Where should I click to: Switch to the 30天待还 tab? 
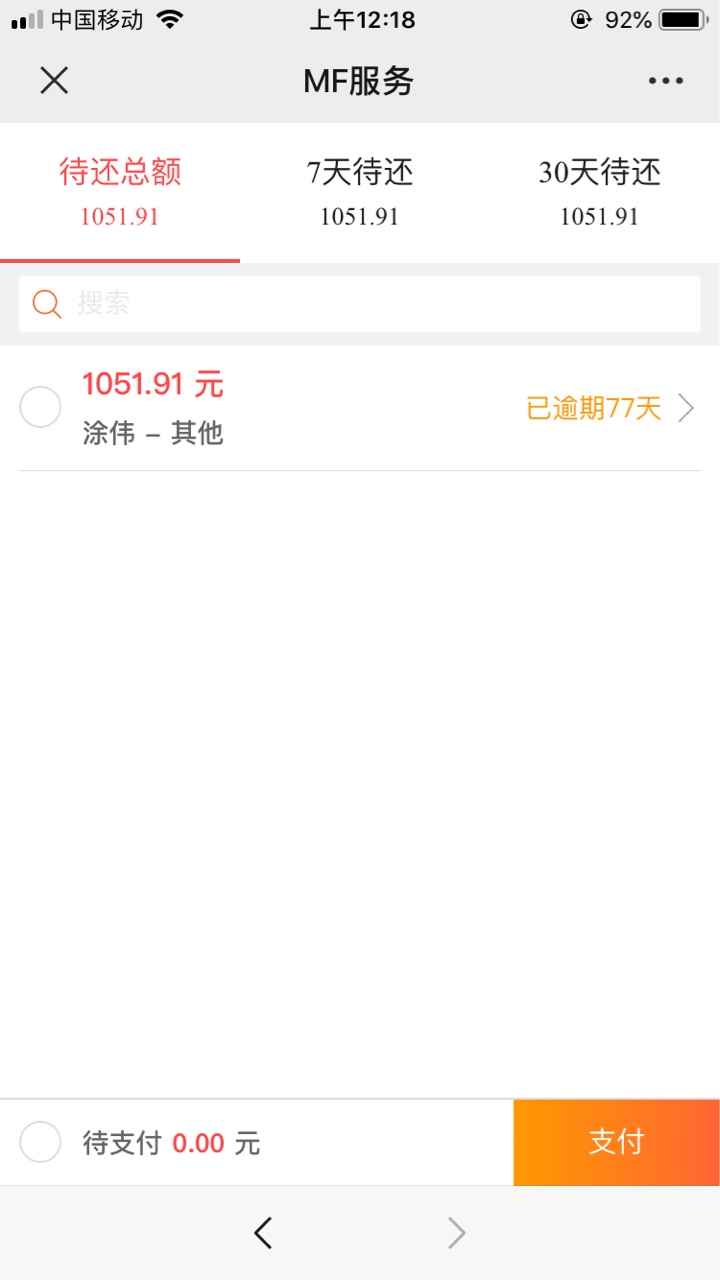click(x=600, y=192)
